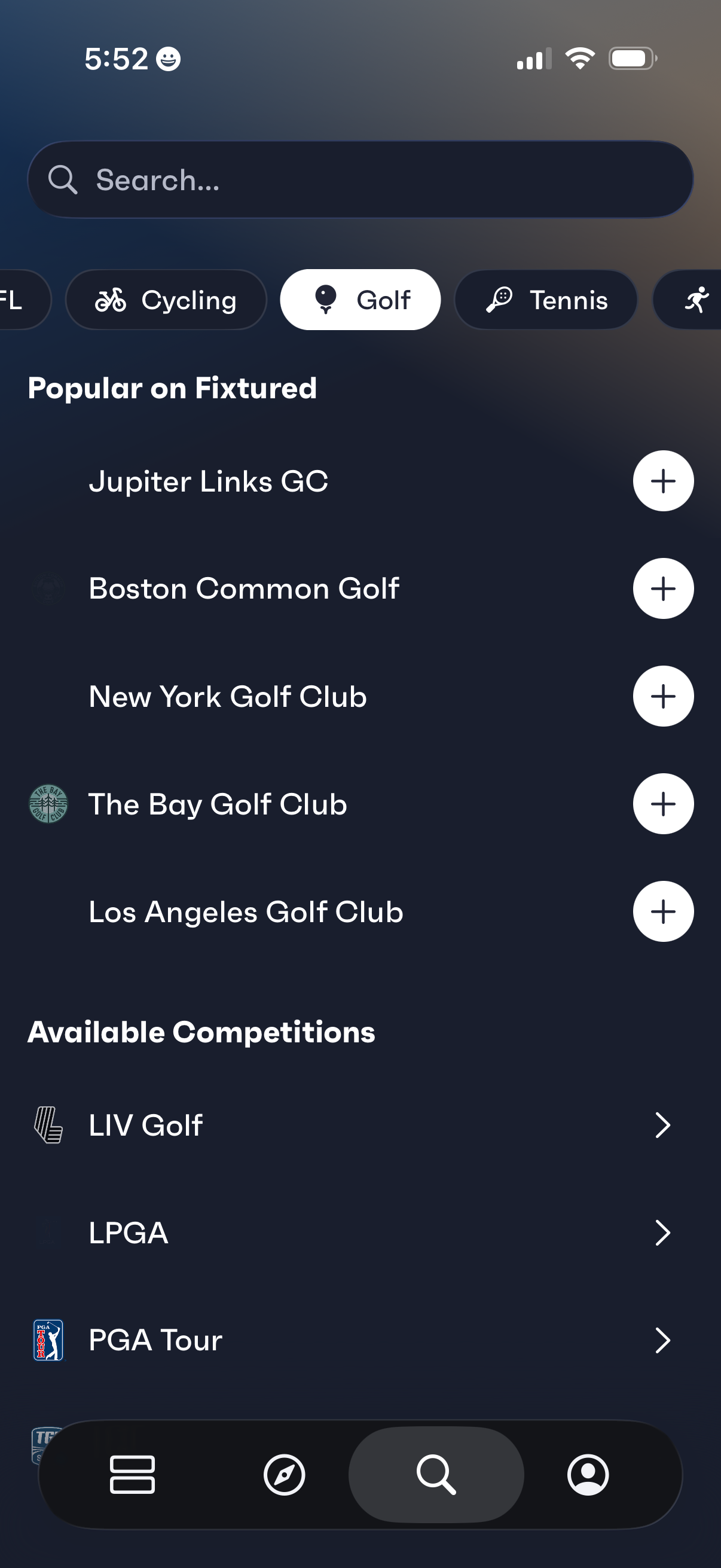Expand PGA Tour via its chevron
The height and width of the screenshot is (1568, 721).
tap(664, 1340)
